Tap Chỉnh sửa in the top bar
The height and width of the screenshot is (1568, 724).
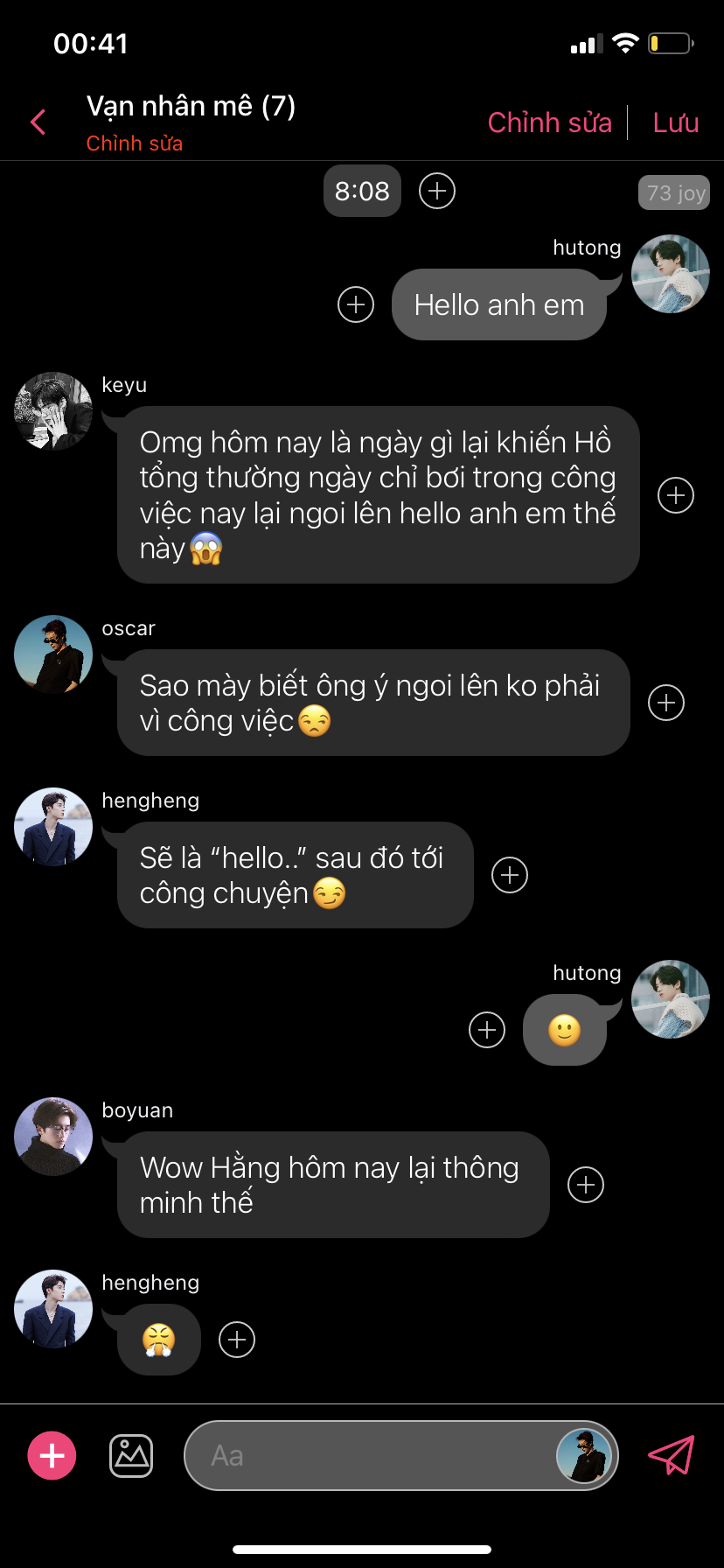pyautogui.click(x=549, y=122)
